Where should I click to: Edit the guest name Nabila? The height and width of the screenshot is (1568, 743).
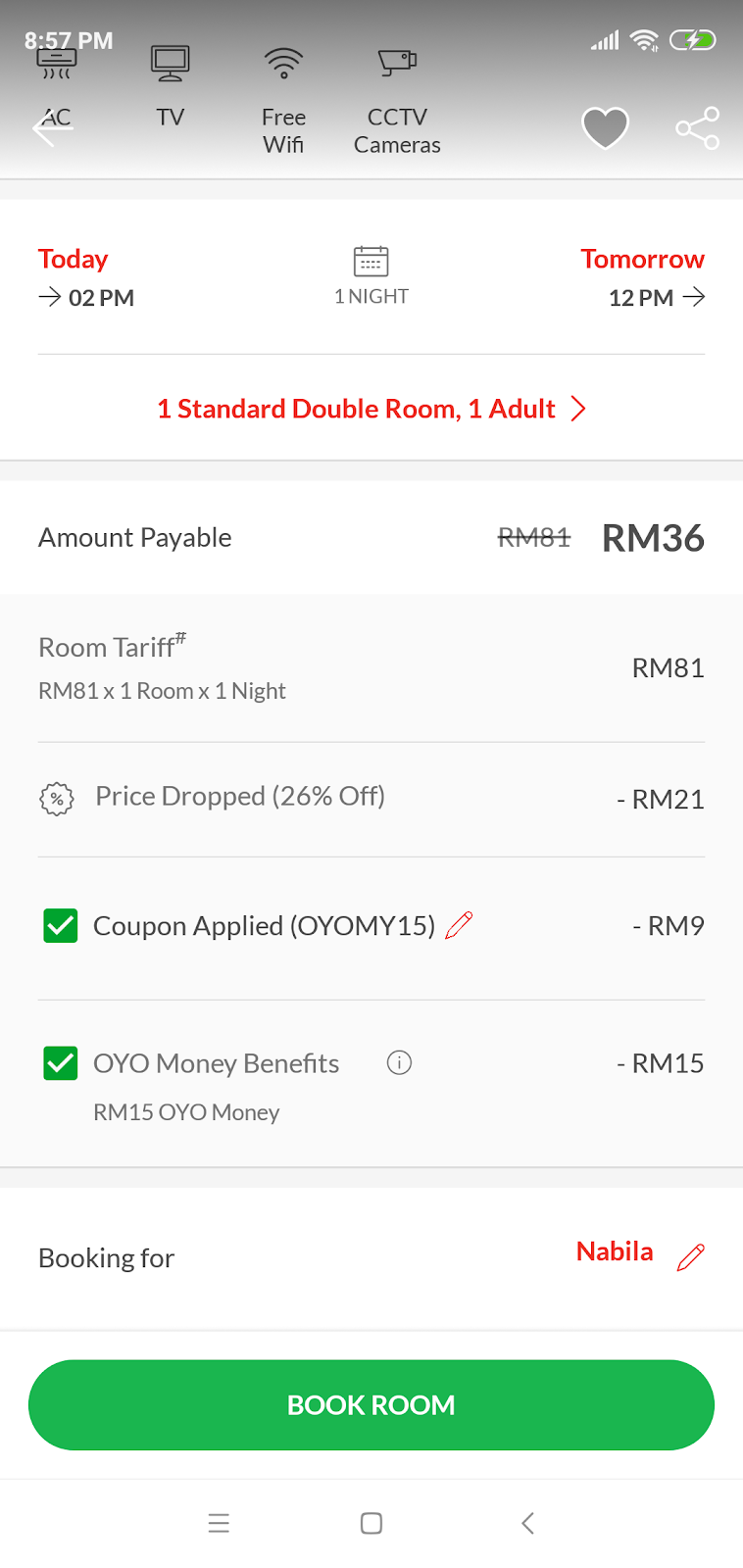tap(690, 1256)
